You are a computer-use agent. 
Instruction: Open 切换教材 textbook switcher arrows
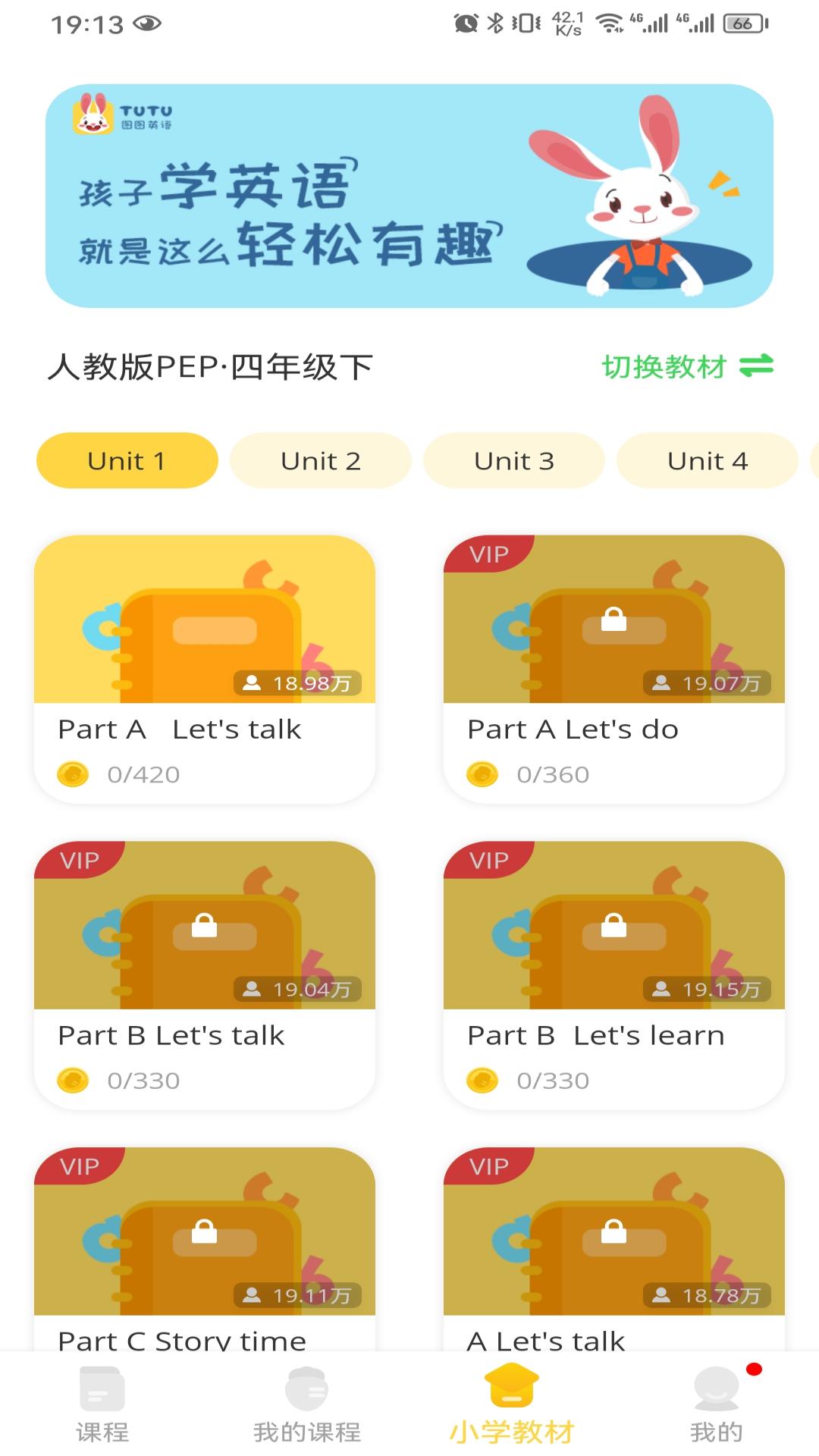pos(686,365)
